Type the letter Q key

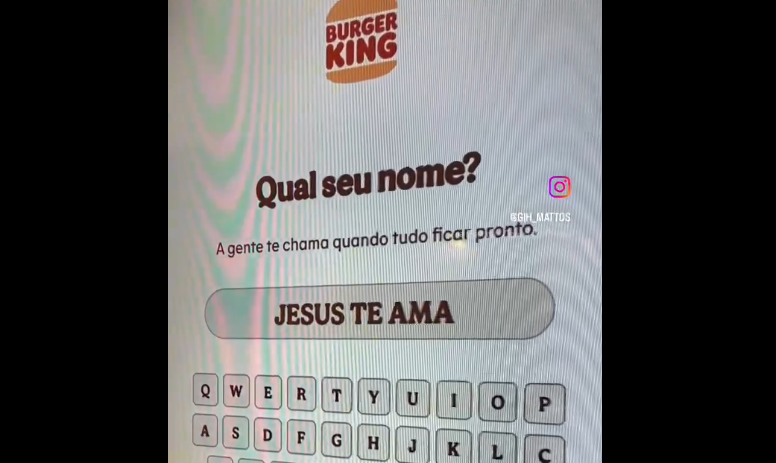pos(205,390)
